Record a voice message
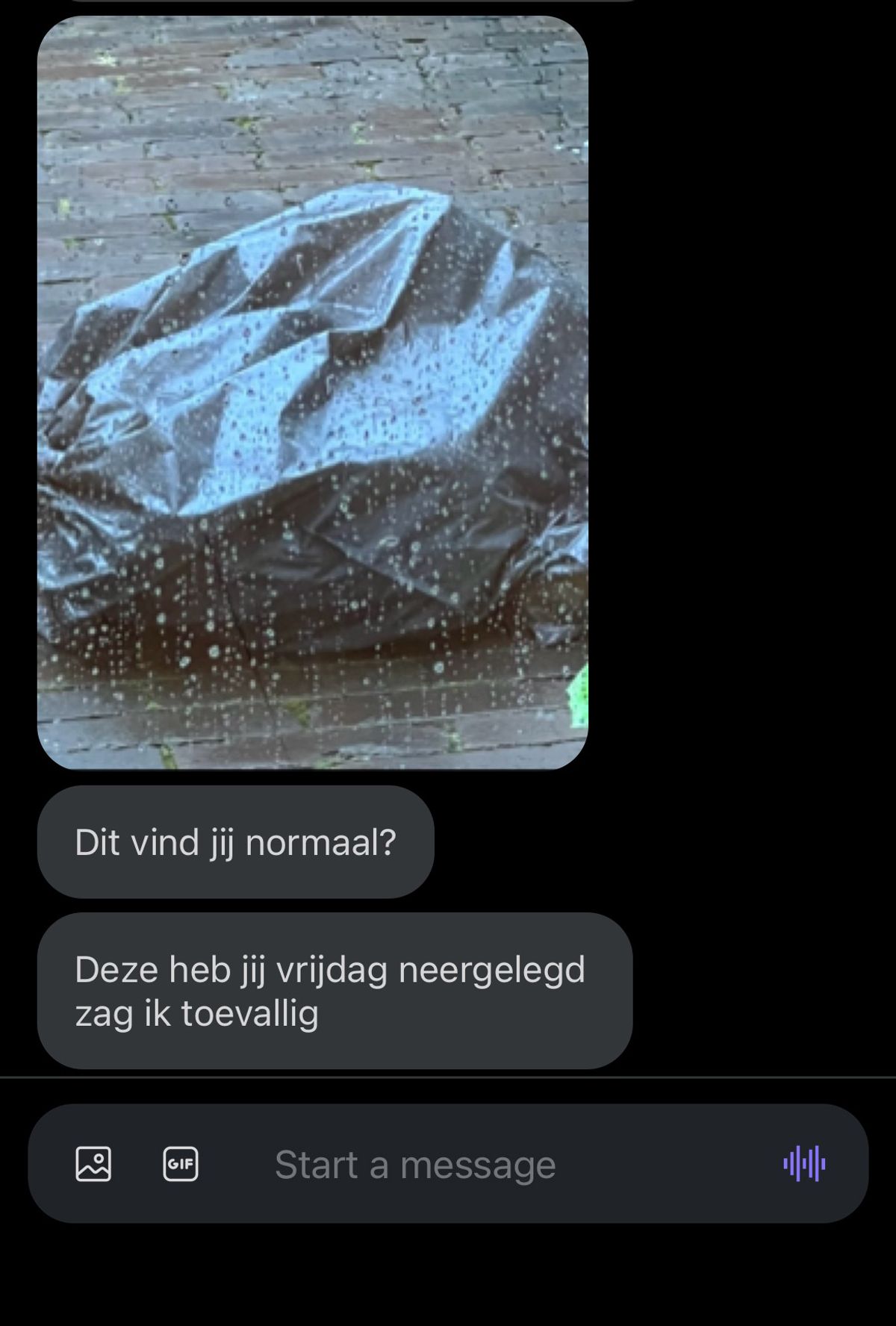The width and height of the screenshot is (896, 1326). click(804, 1164)
